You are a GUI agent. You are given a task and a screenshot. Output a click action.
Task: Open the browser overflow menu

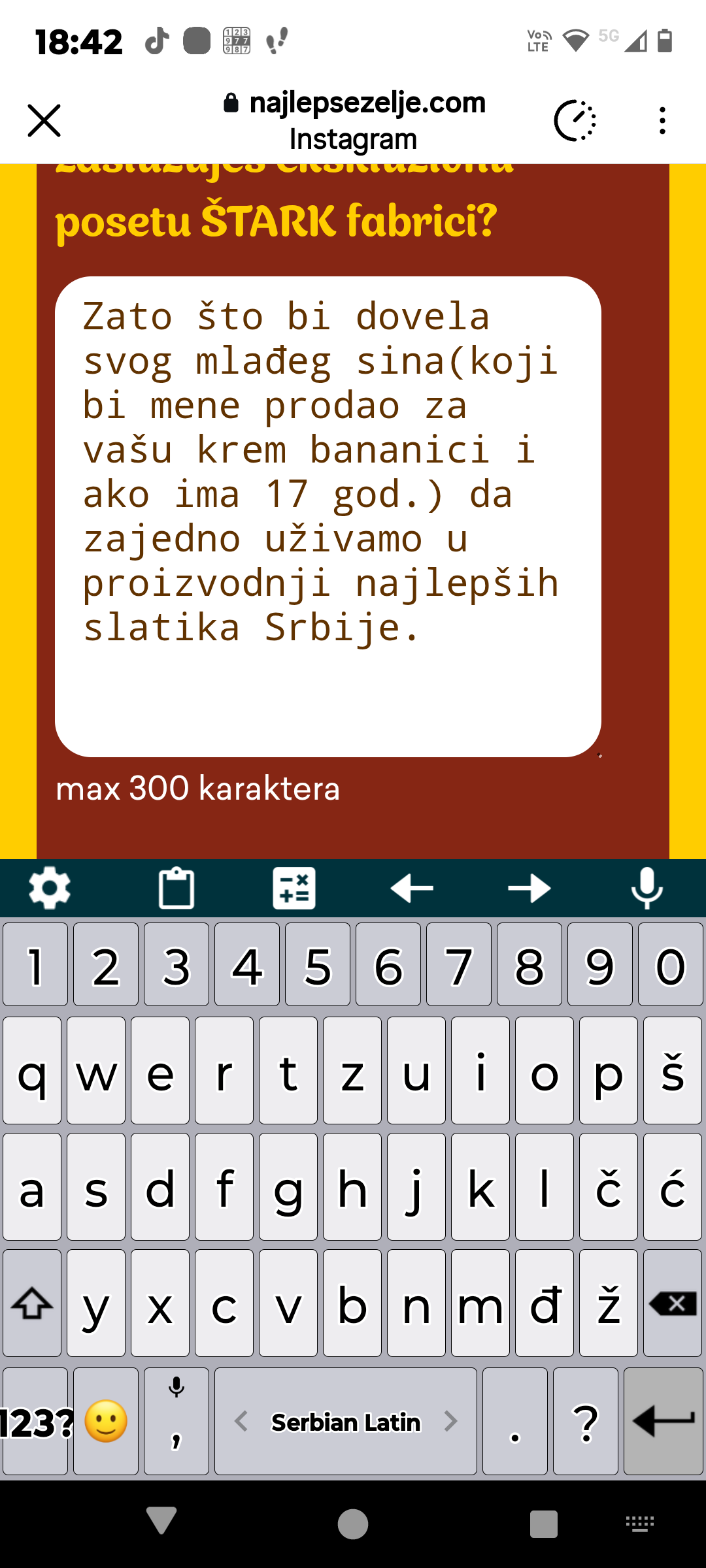pyautogui.click(x=662, y=121)
